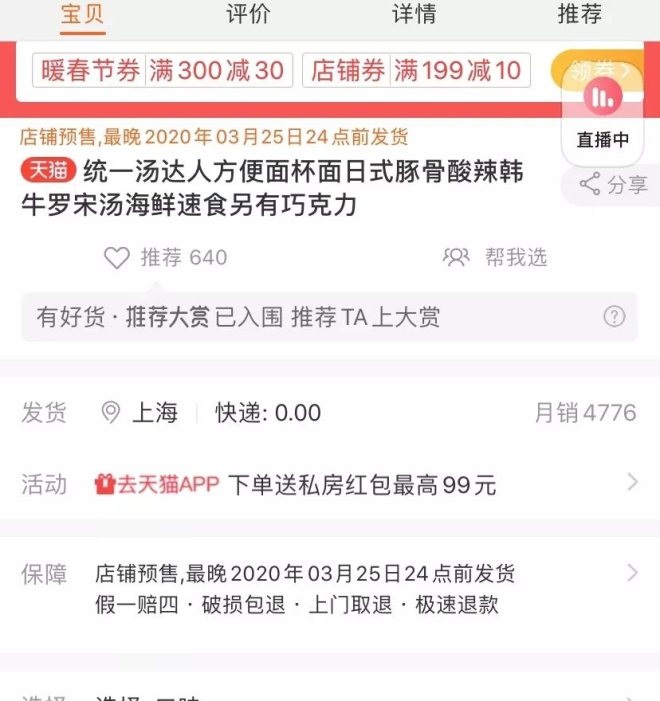
Task: Share this product via 分享
Action: [613, 185]
